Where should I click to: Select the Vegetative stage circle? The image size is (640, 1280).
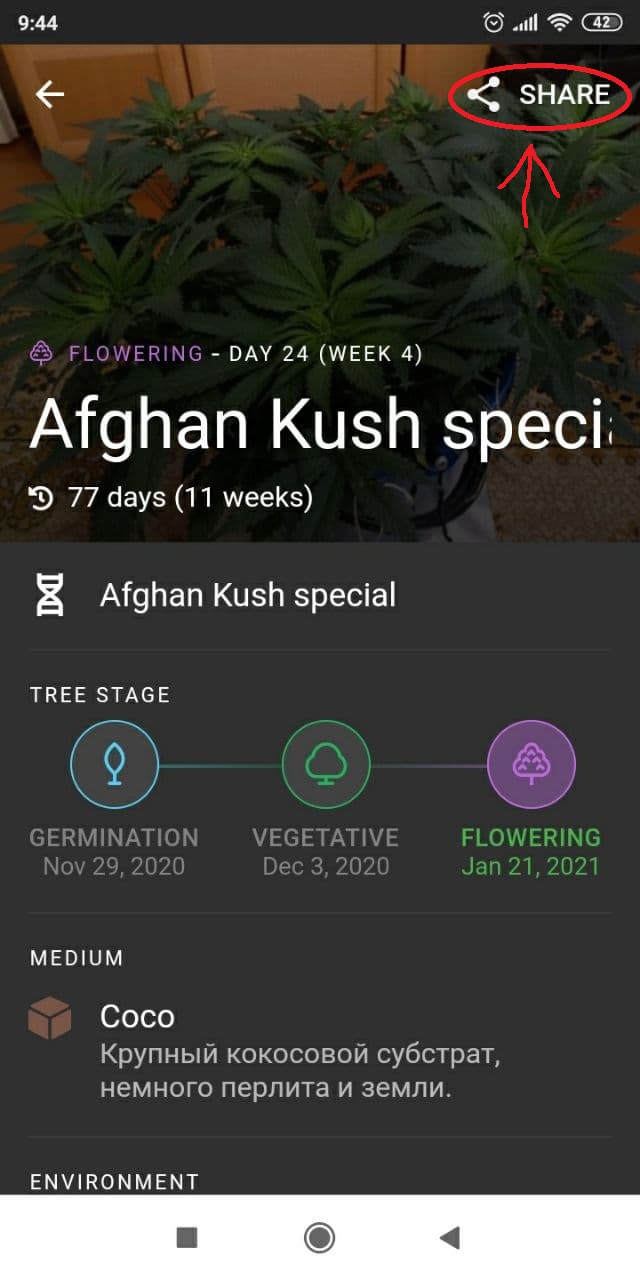click(325, 766)
